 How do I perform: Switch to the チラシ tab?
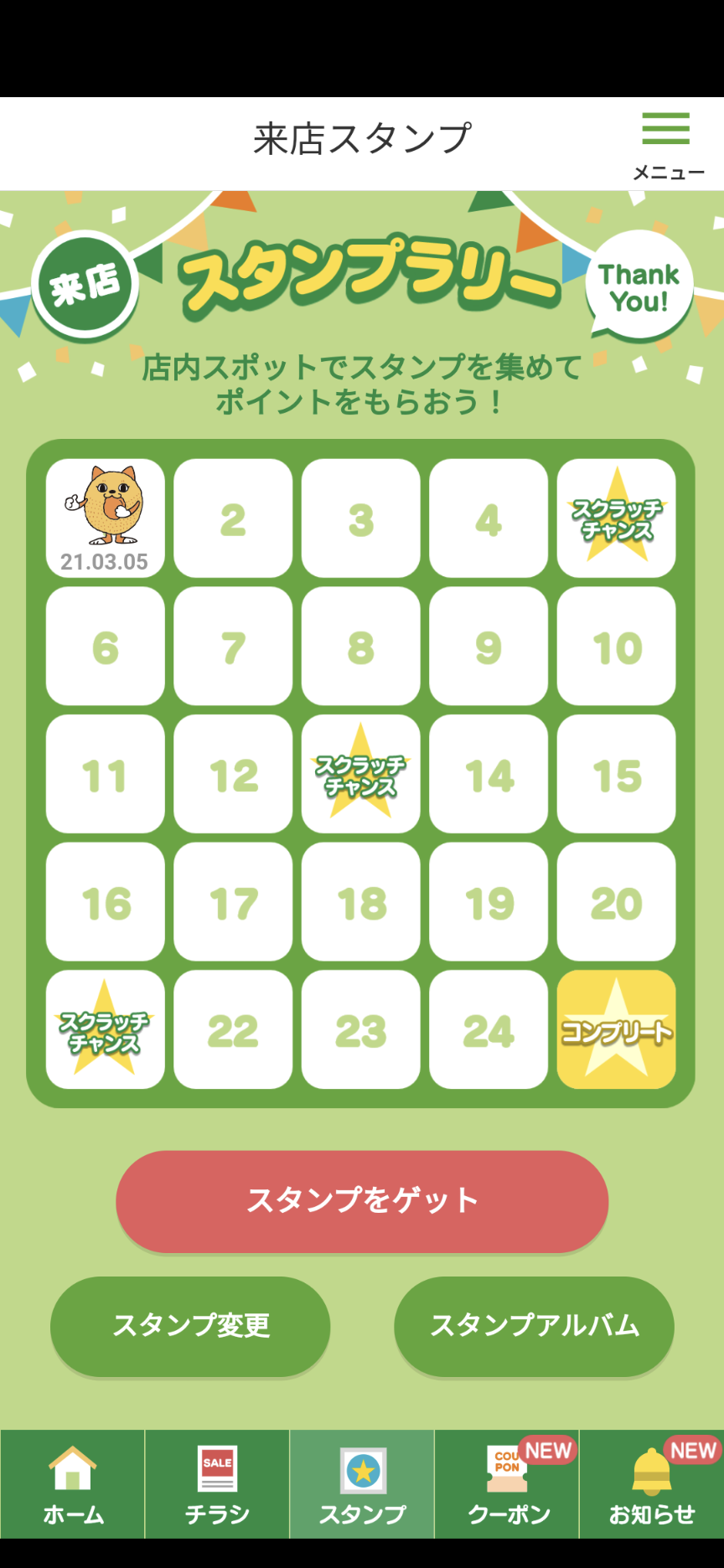[x=217, y=1484]
